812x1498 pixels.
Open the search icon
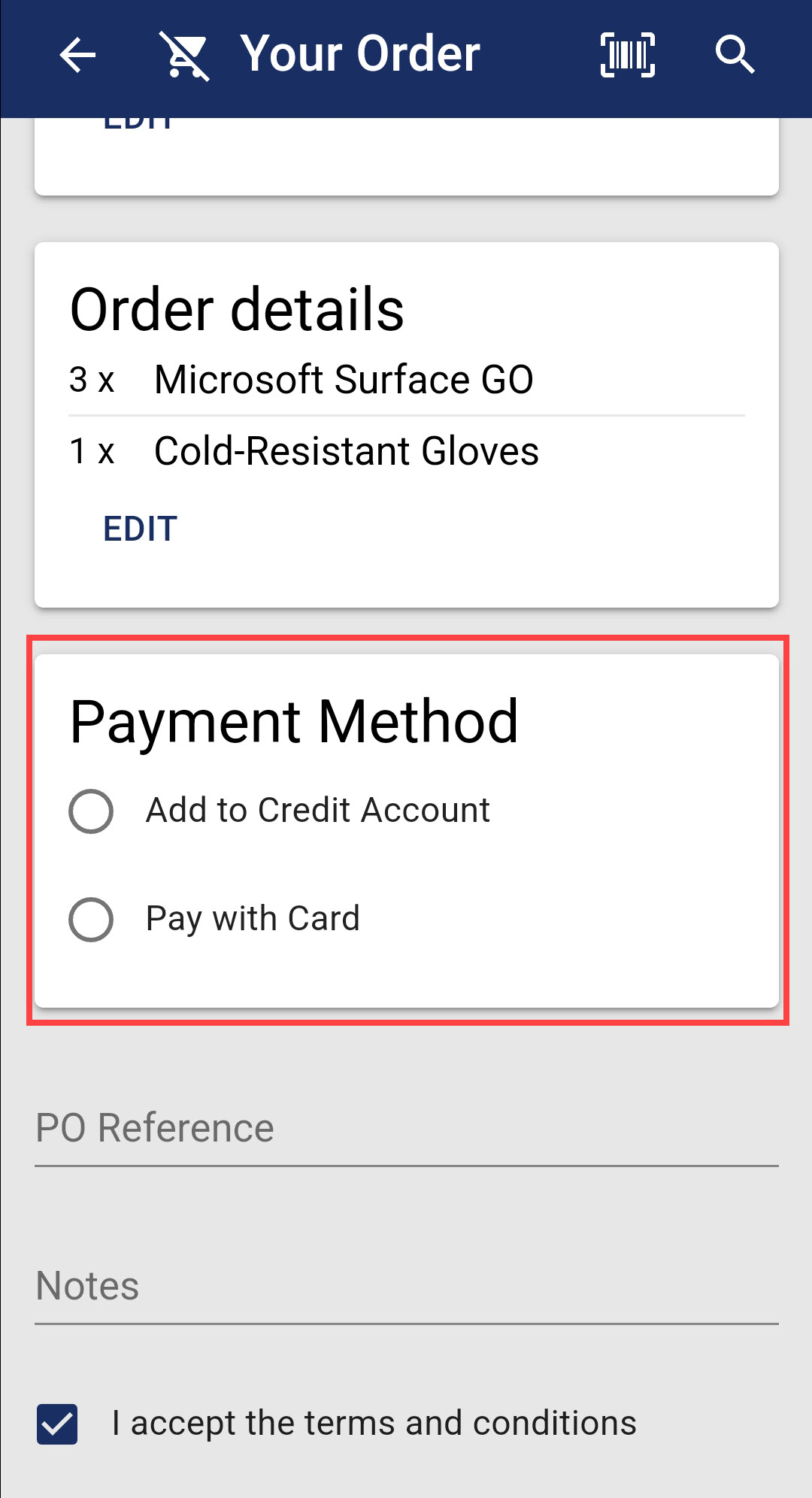click(734, 56)
